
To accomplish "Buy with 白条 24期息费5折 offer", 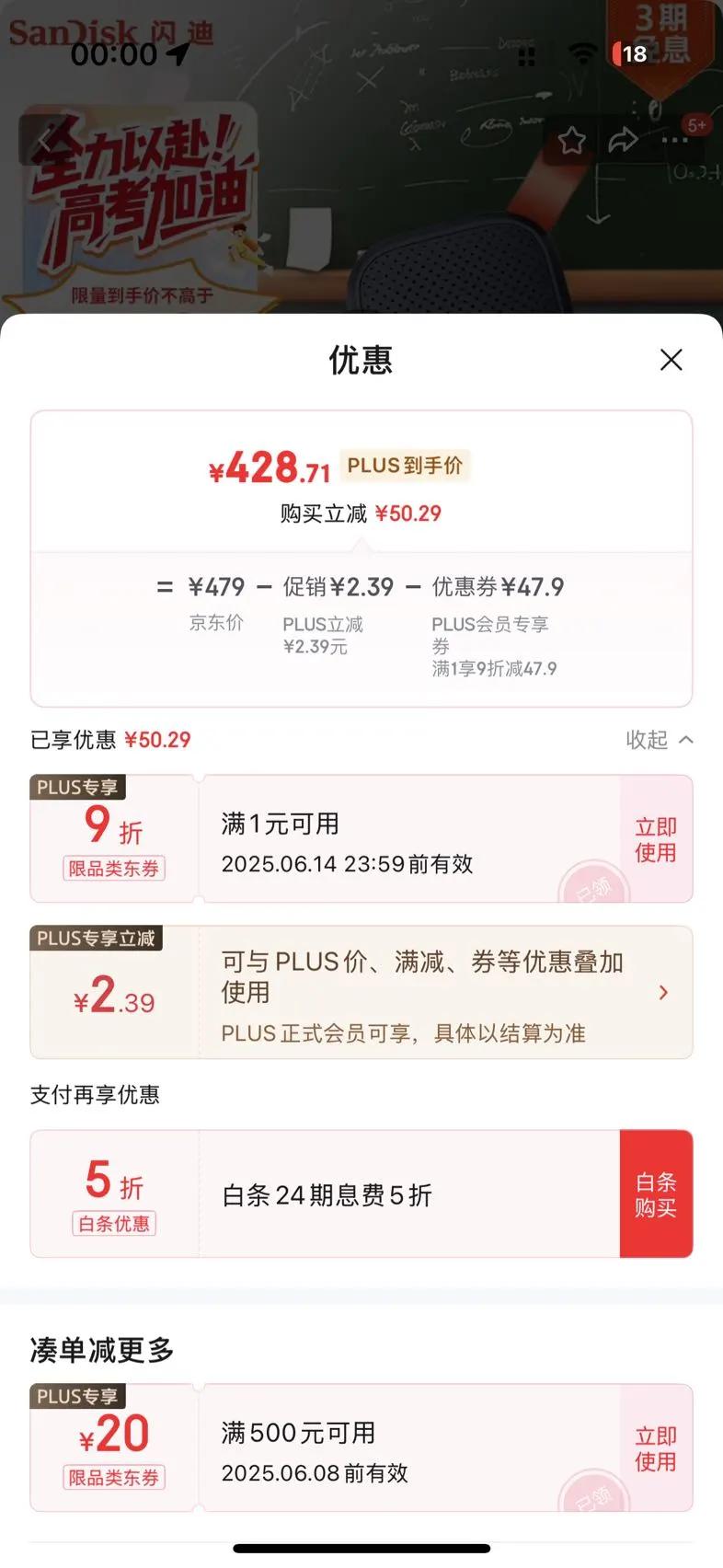I will (x=656, y=1194).
